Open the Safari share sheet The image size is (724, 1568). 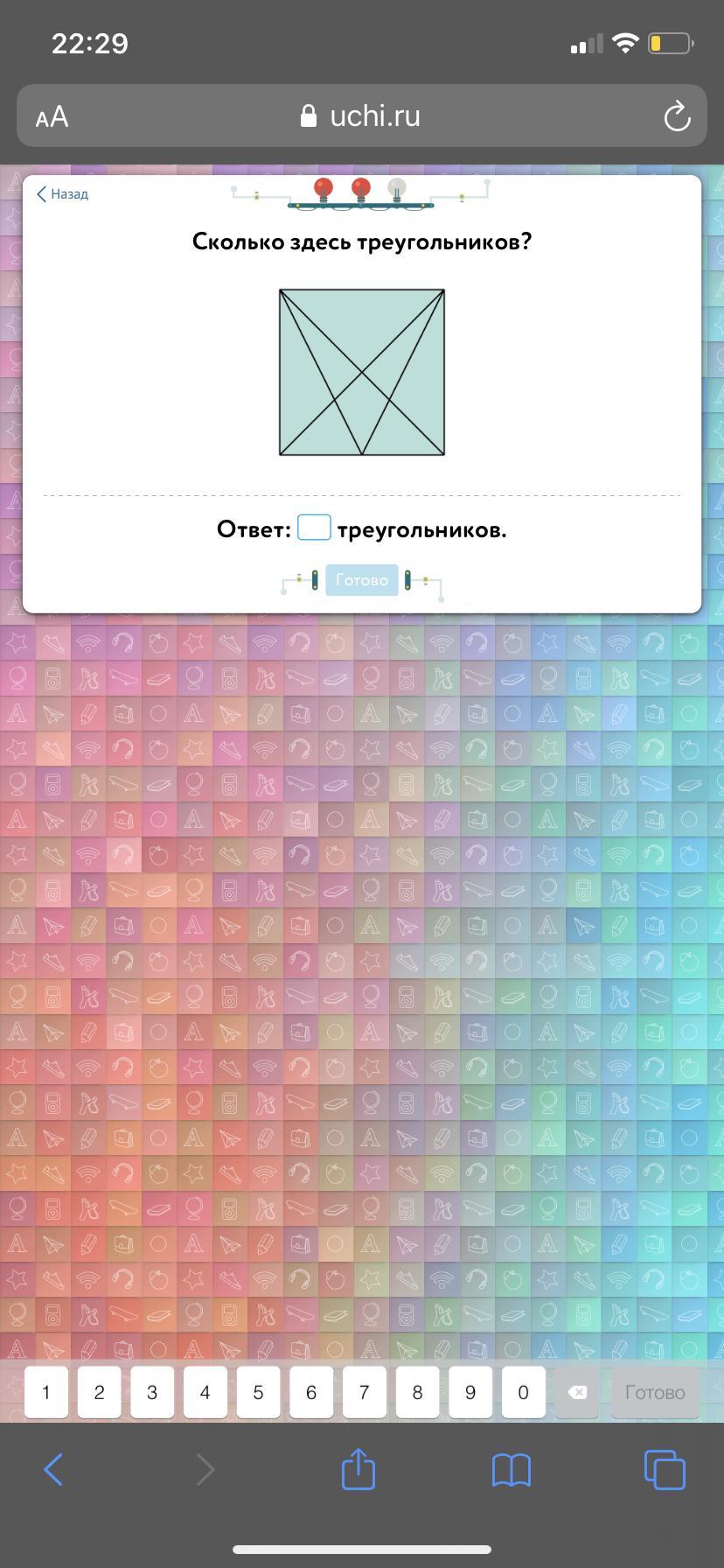coord(358,1467)
